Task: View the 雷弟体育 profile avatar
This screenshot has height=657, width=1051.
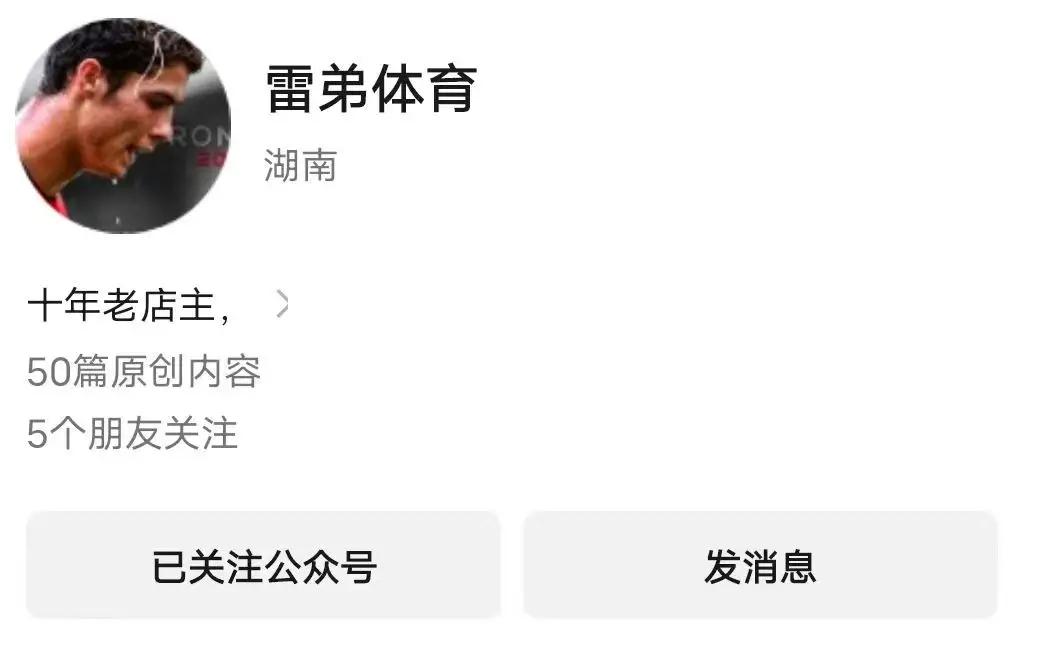Action: point(123,126)
